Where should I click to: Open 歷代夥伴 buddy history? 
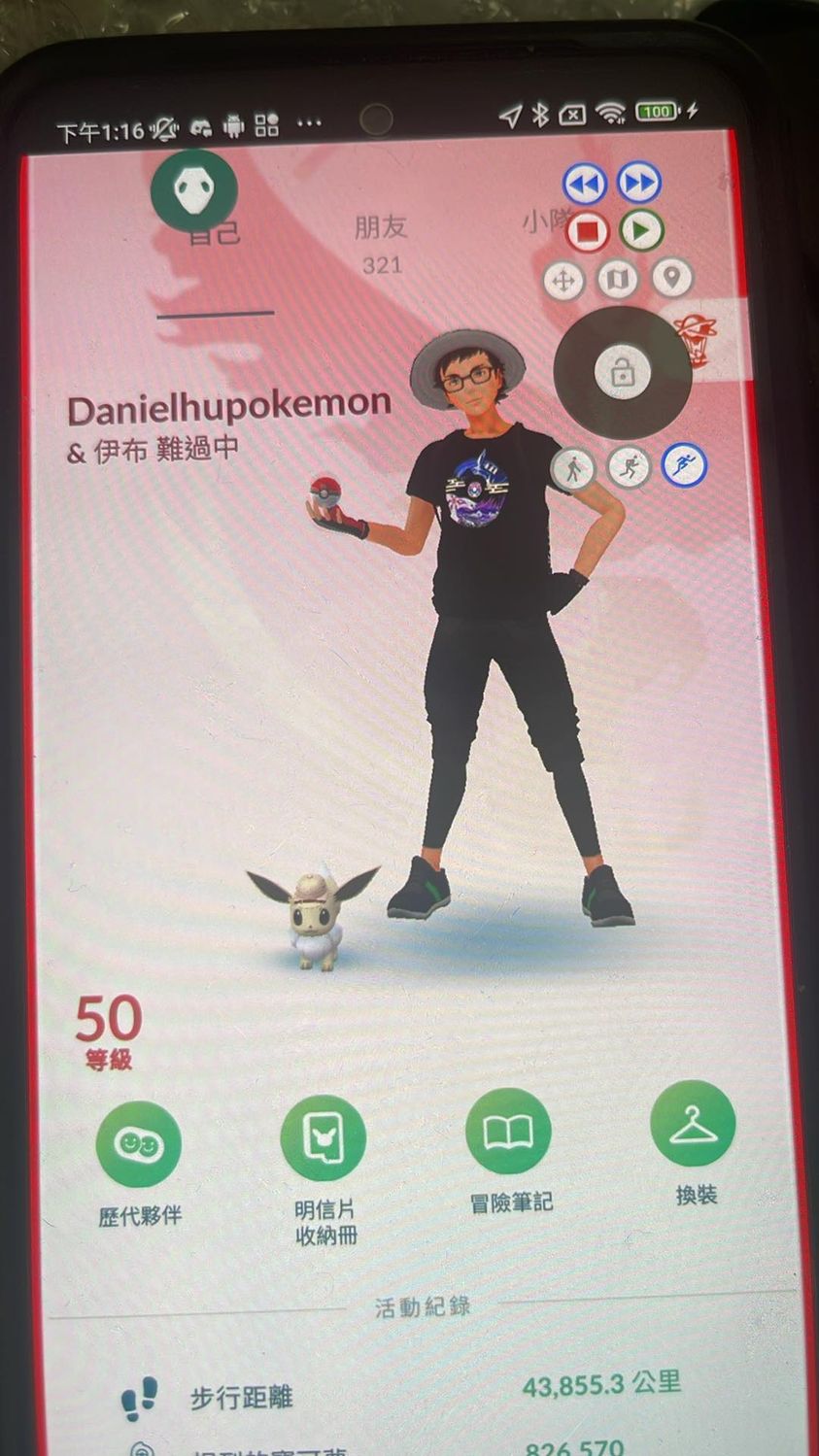pos(139,1144)
